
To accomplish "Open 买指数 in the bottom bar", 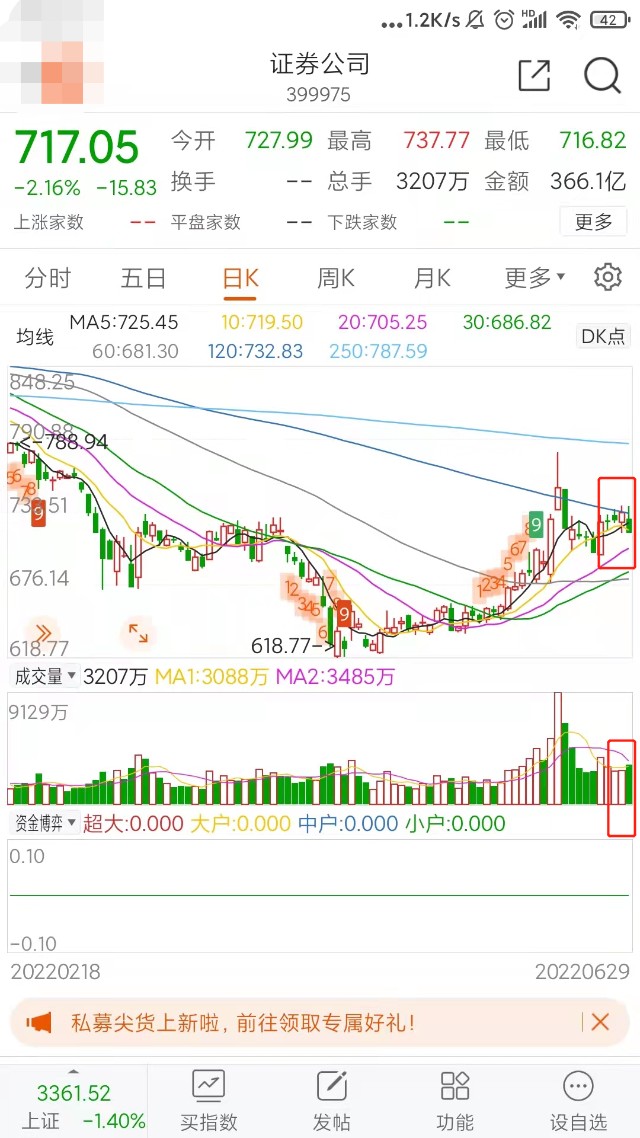I will (209, 1100).
